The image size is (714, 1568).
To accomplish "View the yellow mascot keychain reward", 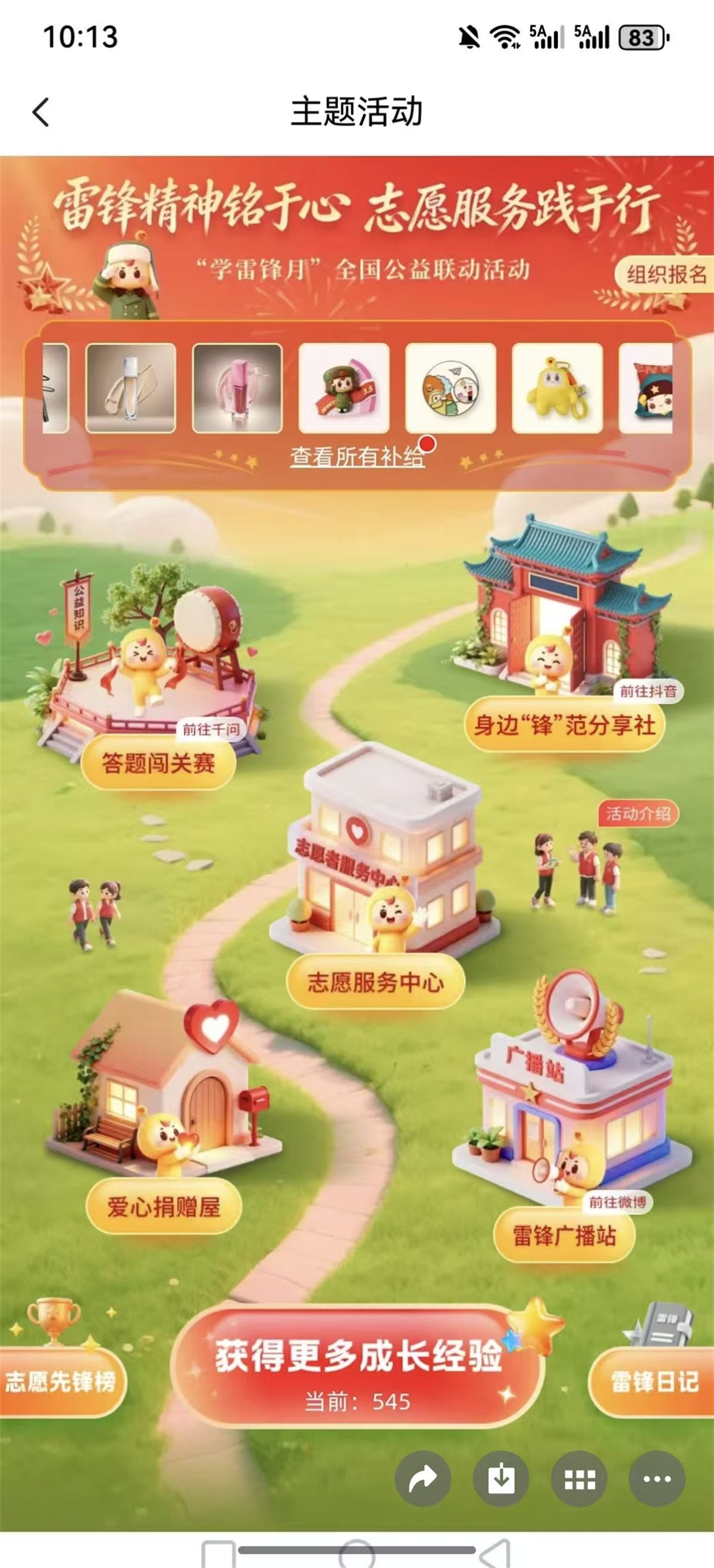I will (557, 388).
